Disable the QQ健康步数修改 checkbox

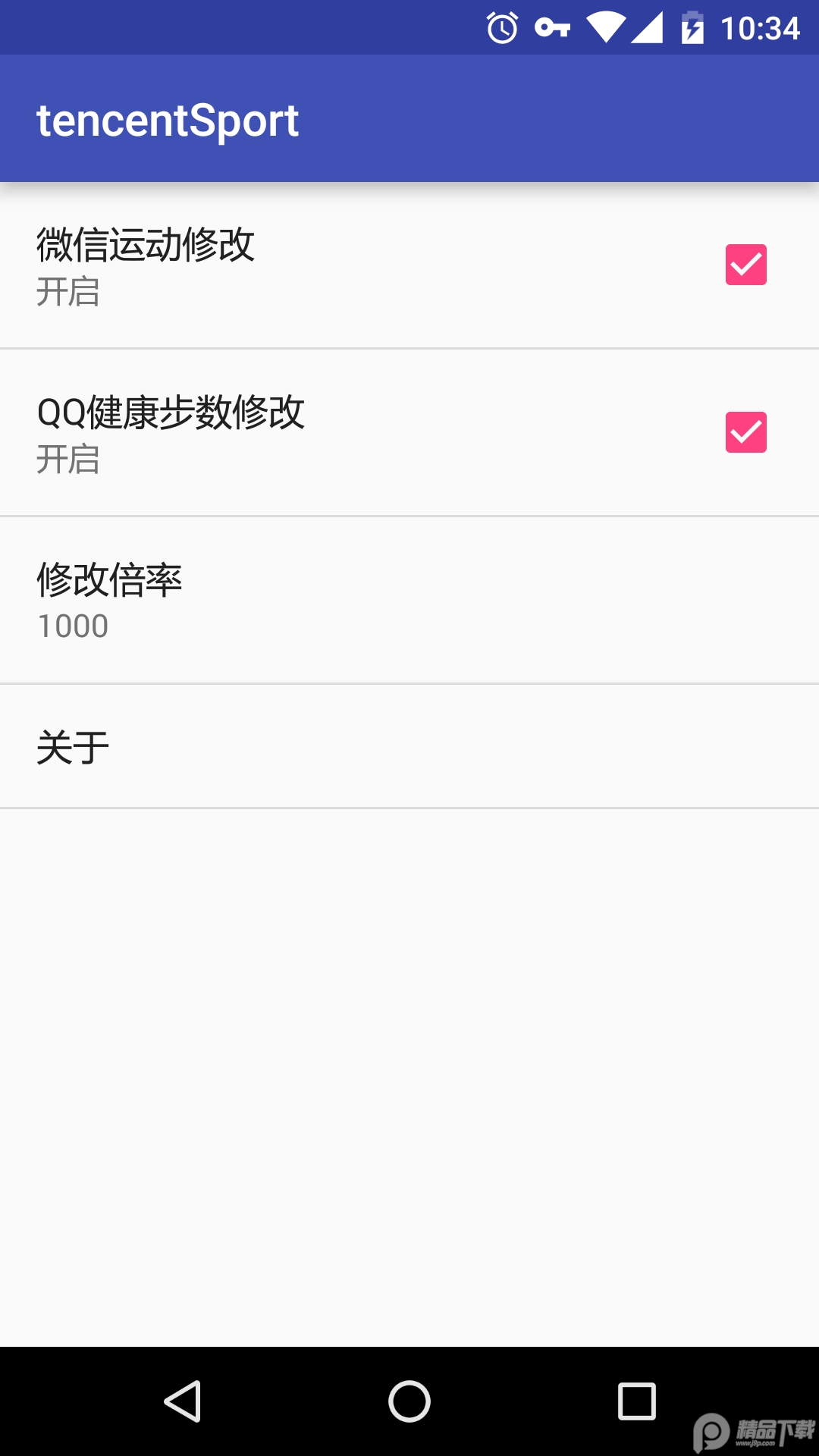click(x=745, y=432)
